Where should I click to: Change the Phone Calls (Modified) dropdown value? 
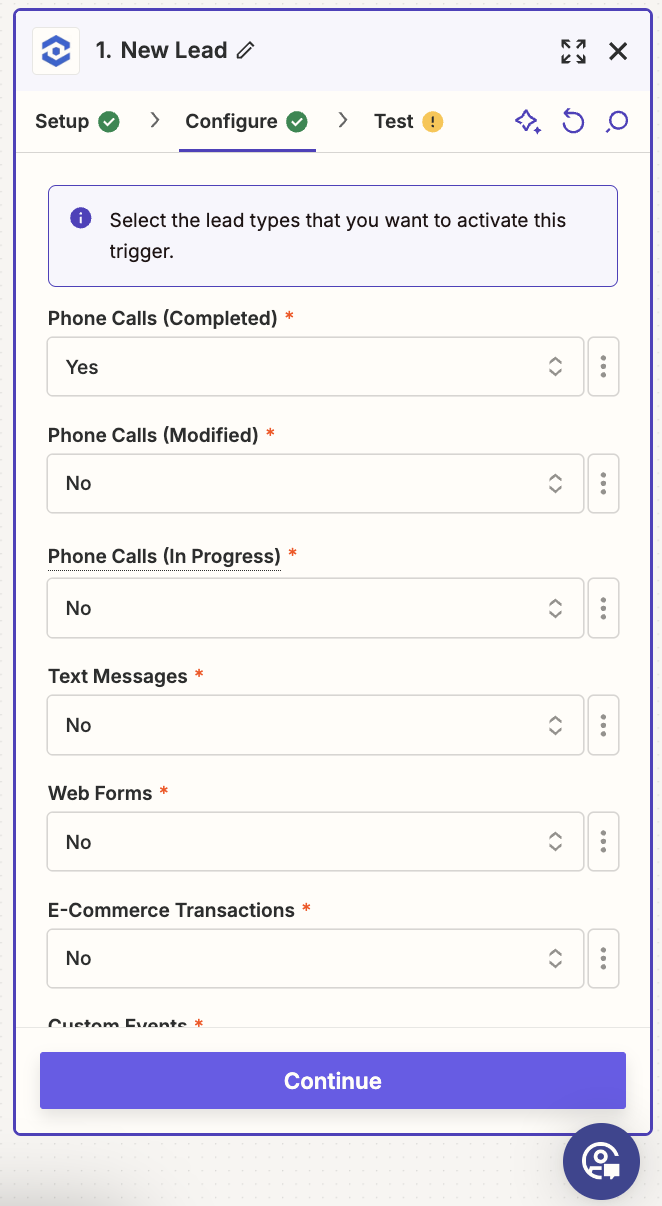click(x=315, y=483)
